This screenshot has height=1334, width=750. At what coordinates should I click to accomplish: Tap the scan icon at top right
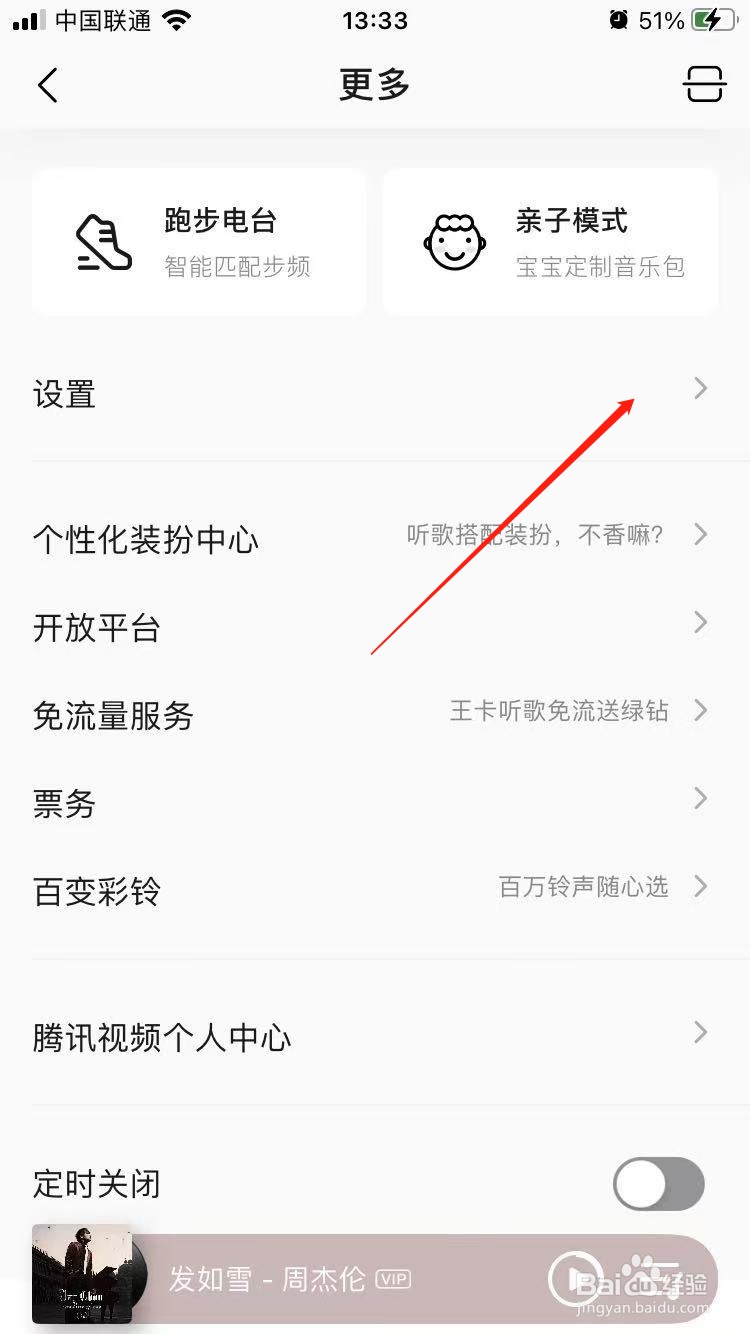704,84
